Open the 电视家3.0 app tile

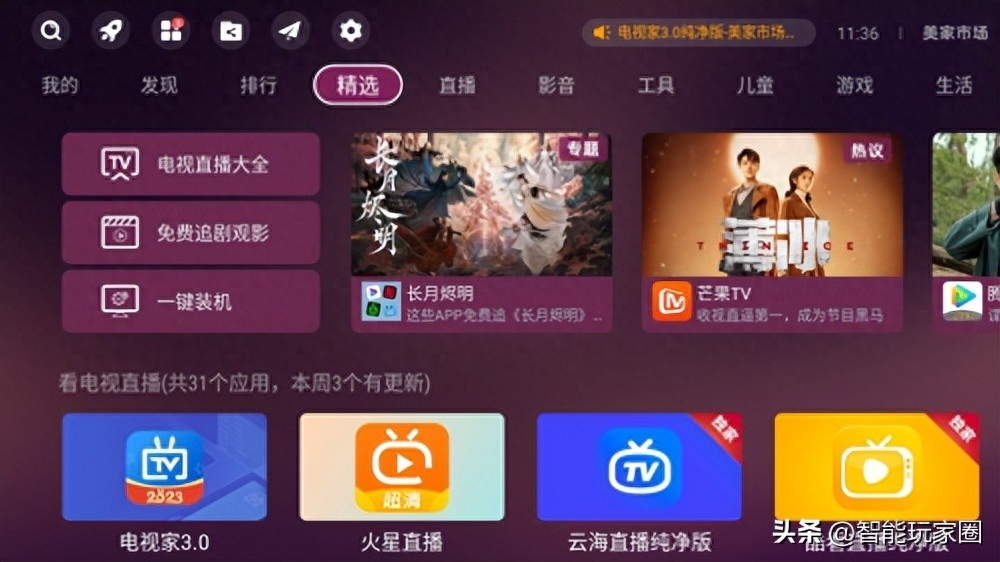tap(164, 468)
